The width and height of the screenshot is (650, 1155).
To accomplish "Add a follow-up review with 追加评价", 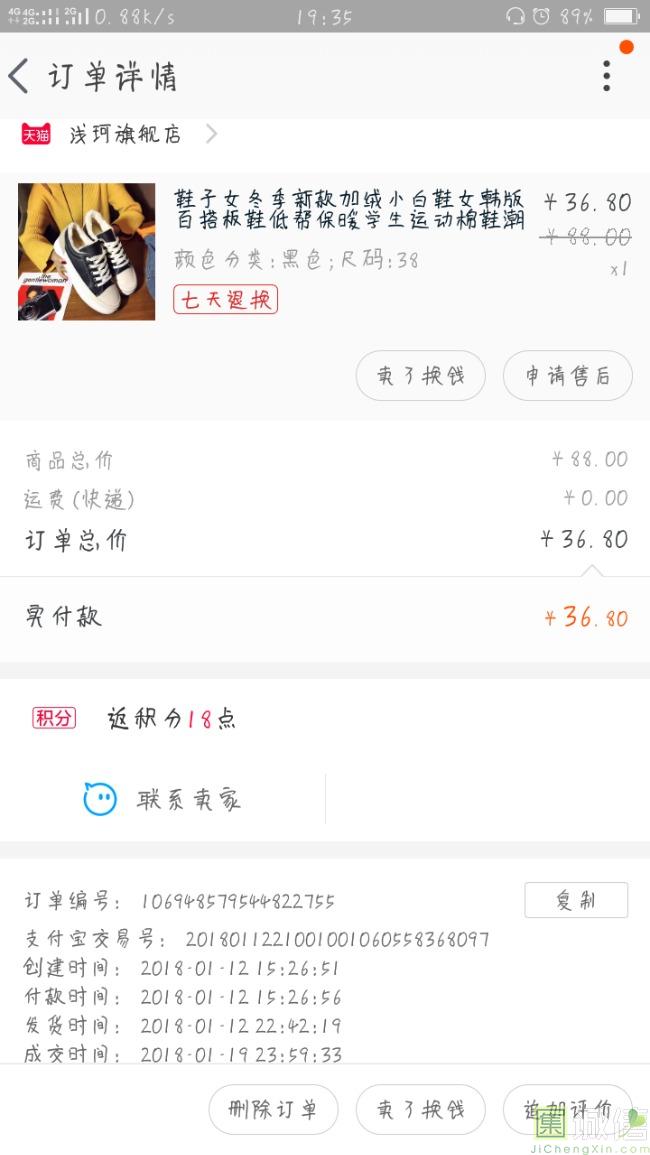I will (567, 1109).
